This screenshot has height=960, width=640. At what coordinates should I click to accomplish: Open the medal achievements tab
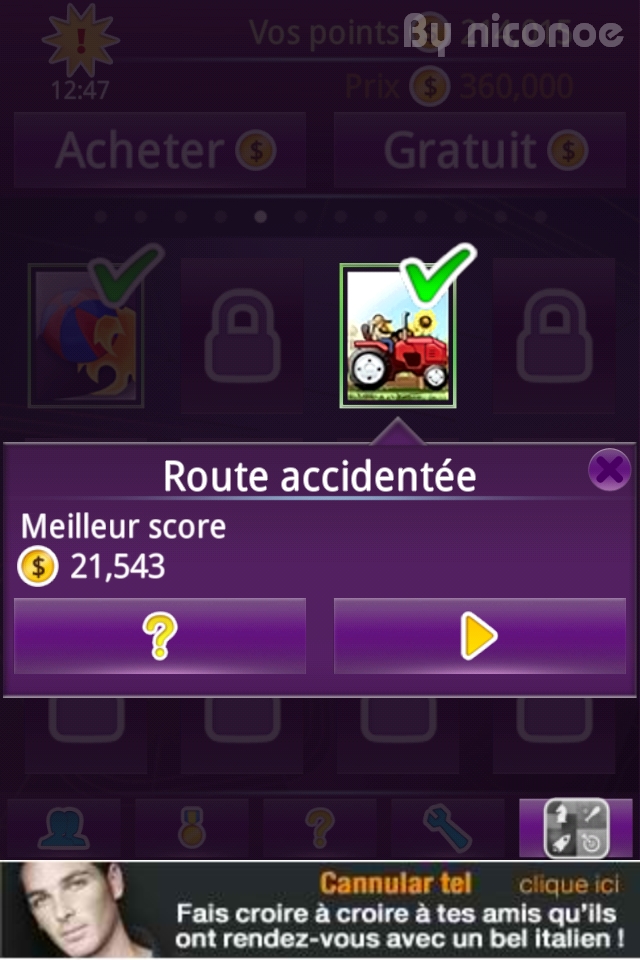(191, 828)
